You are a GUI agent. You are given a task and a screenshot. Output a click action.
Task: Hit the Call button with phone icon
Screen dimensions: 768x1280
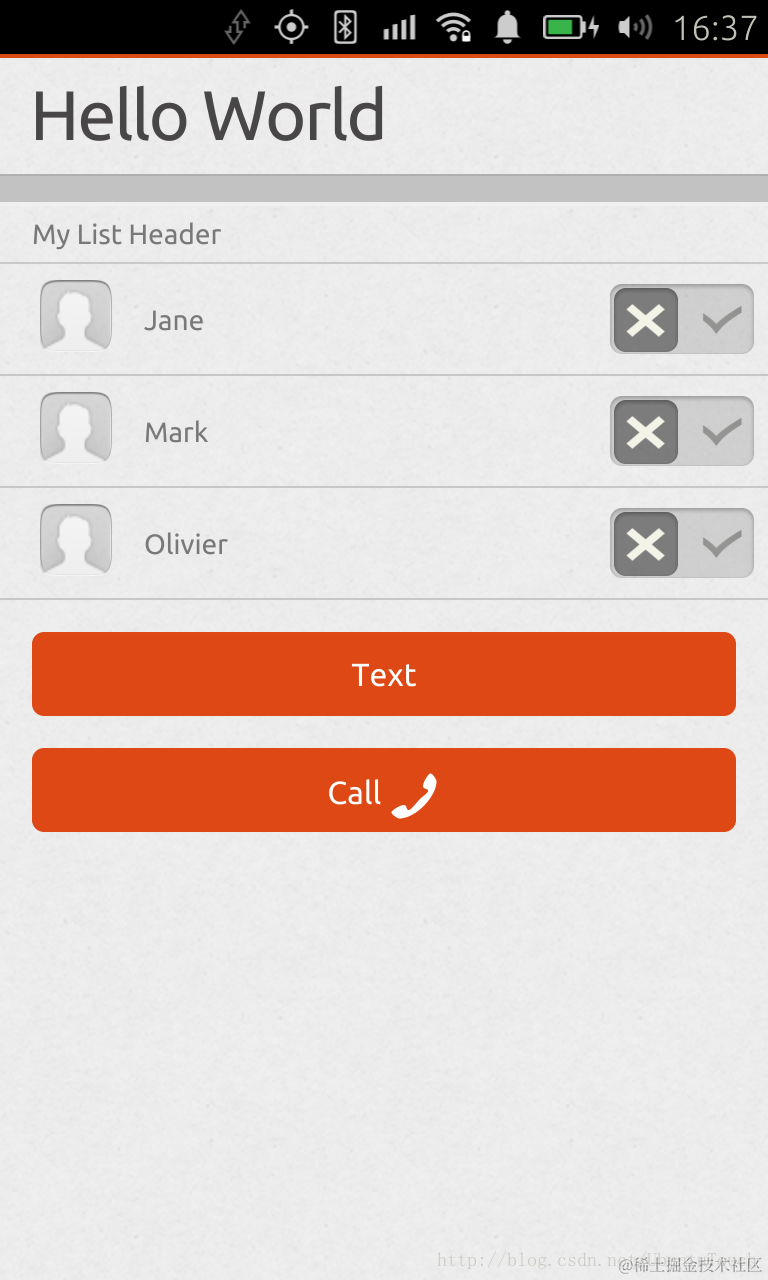coord(384,790)
